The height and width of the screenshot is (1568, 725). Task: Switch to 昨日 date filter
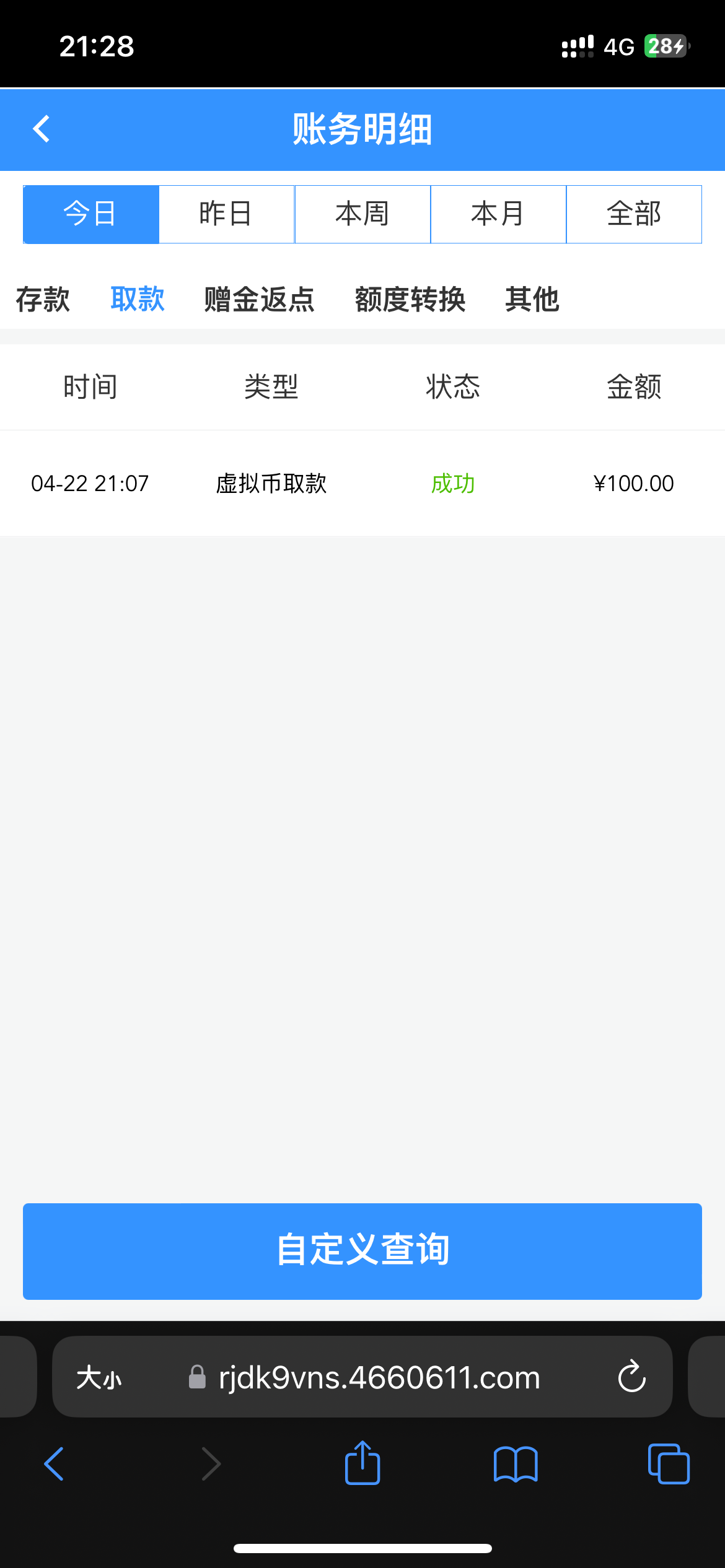(x=226, y=214)
